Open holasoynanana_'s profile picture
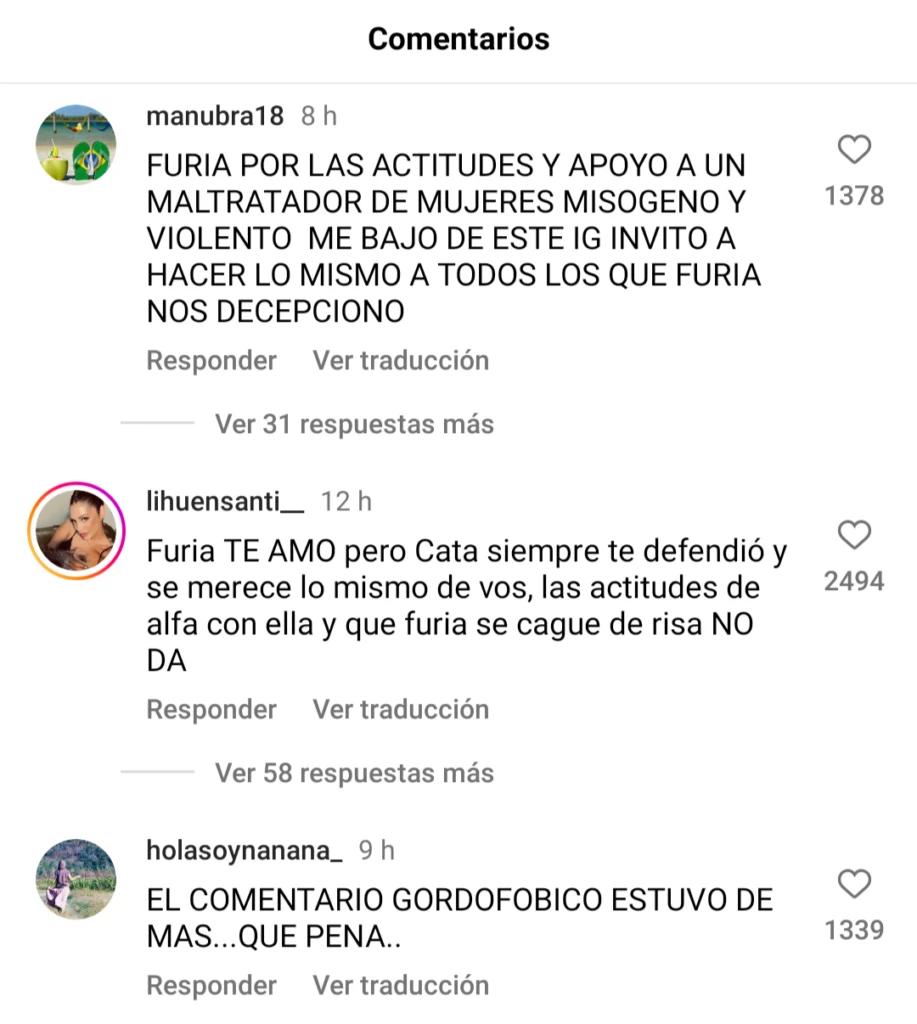 76,879
